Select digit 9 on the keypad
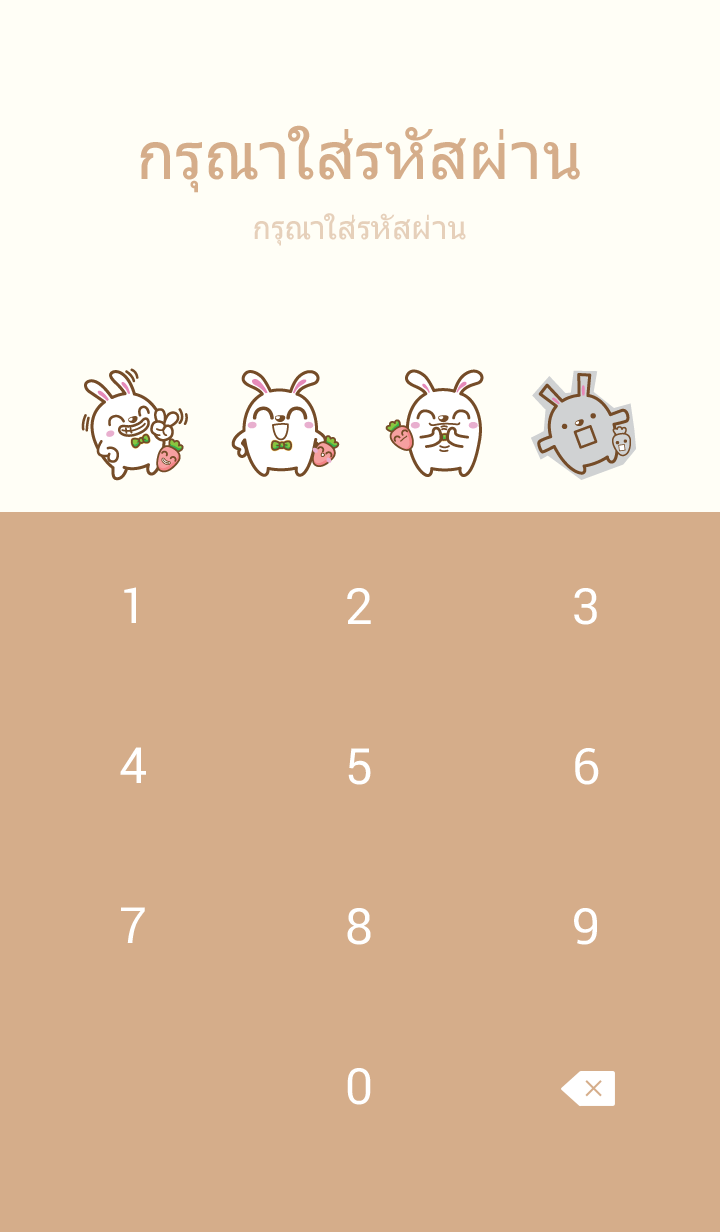 pyautogui.click(x=585, y=927)
